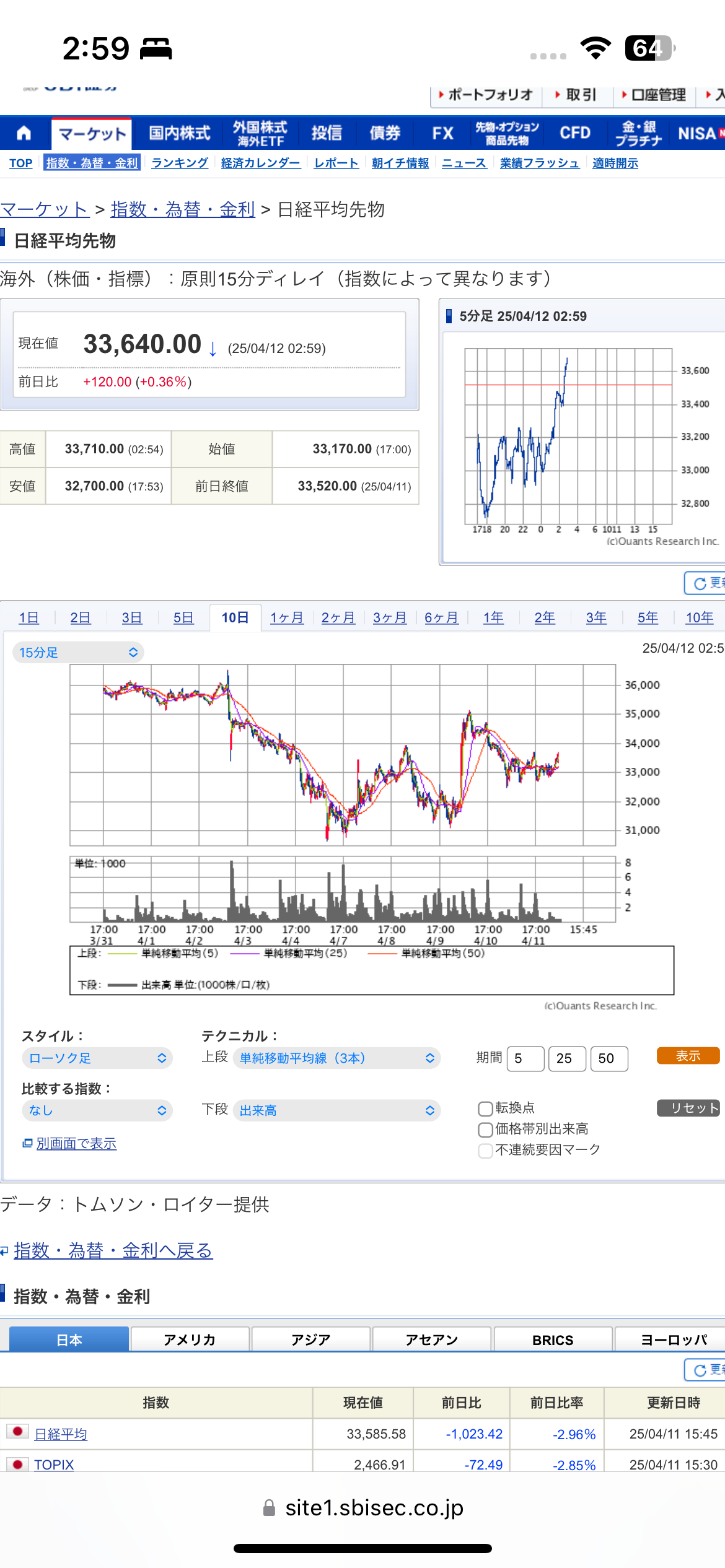The width and height of the screenshot is (725, 1568).
Task: Open the 経済カレンダー link
Action: [x=260, y=163]
